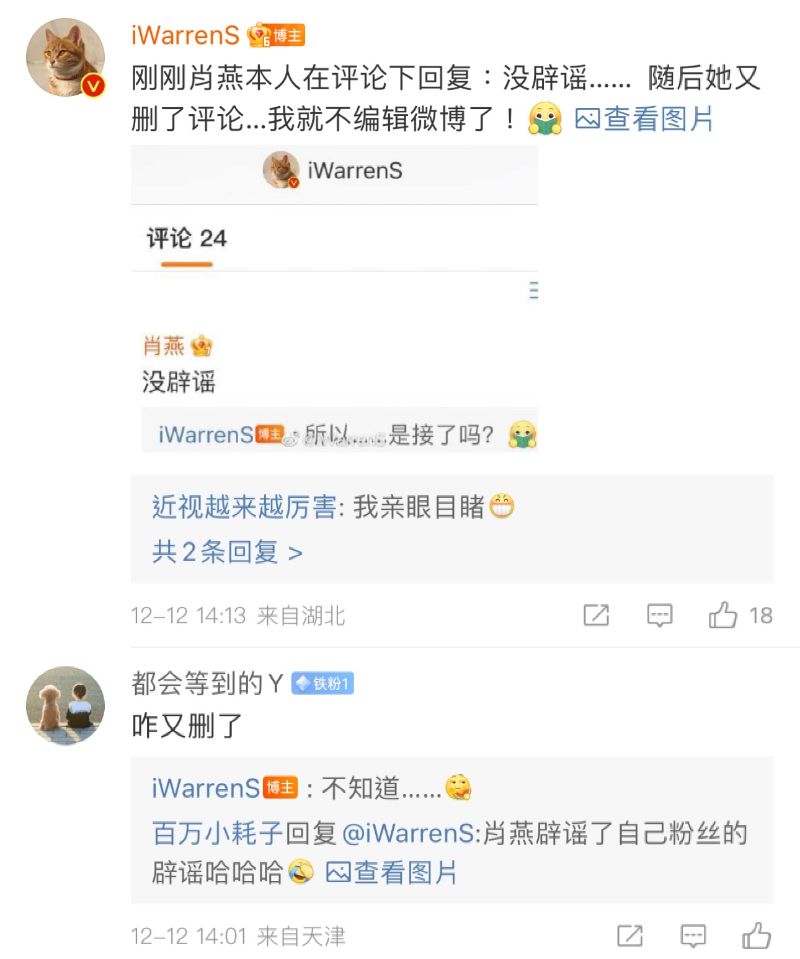Open 都会等到的Y's username profile

pyautogui.click(x=208, y=684)
